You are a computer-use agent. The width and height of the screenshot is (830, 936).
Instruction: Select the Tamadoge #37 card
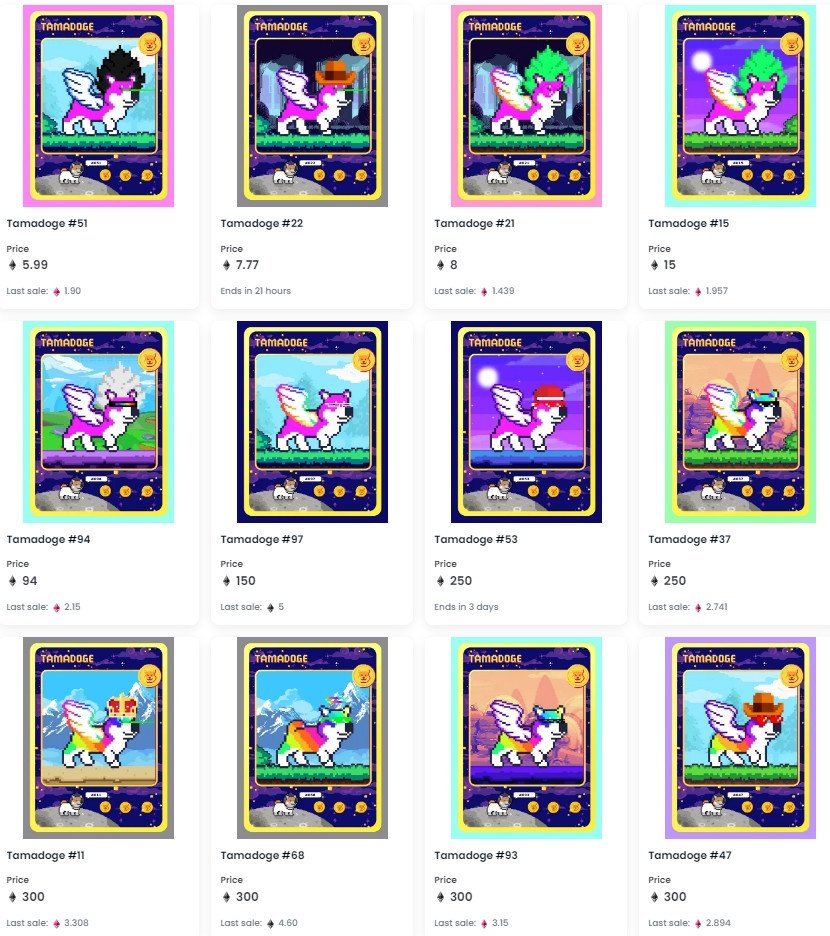740,422
